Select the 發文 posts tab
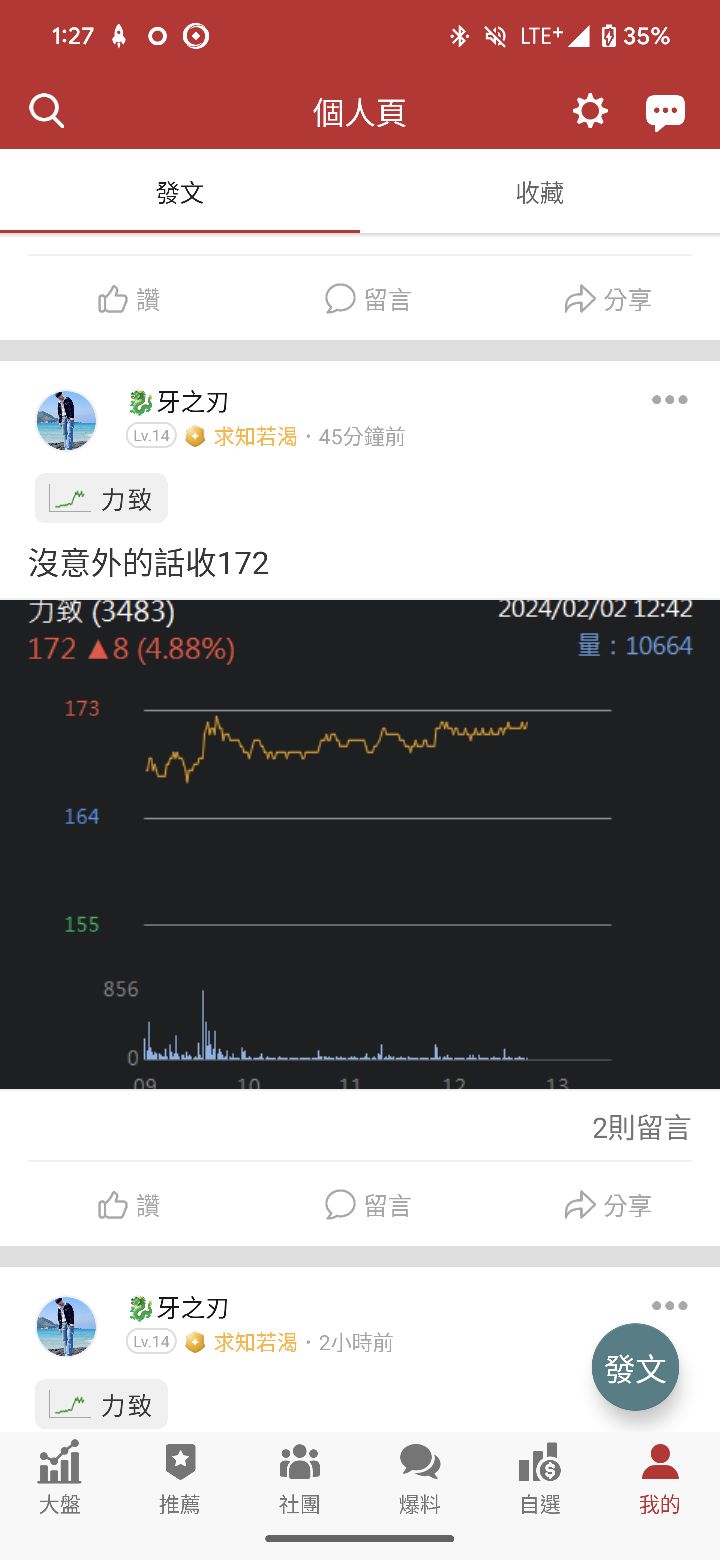 coord(180,193)
